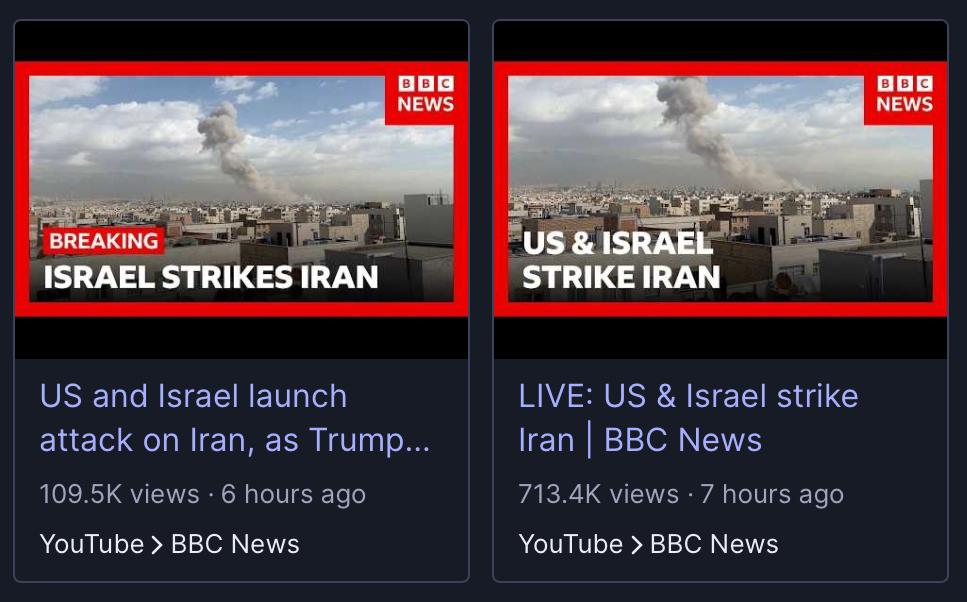967x602 pixels.
Task: Open the 'Israel Strikes Iran' breaking video thumbnail
Action: 241,189
